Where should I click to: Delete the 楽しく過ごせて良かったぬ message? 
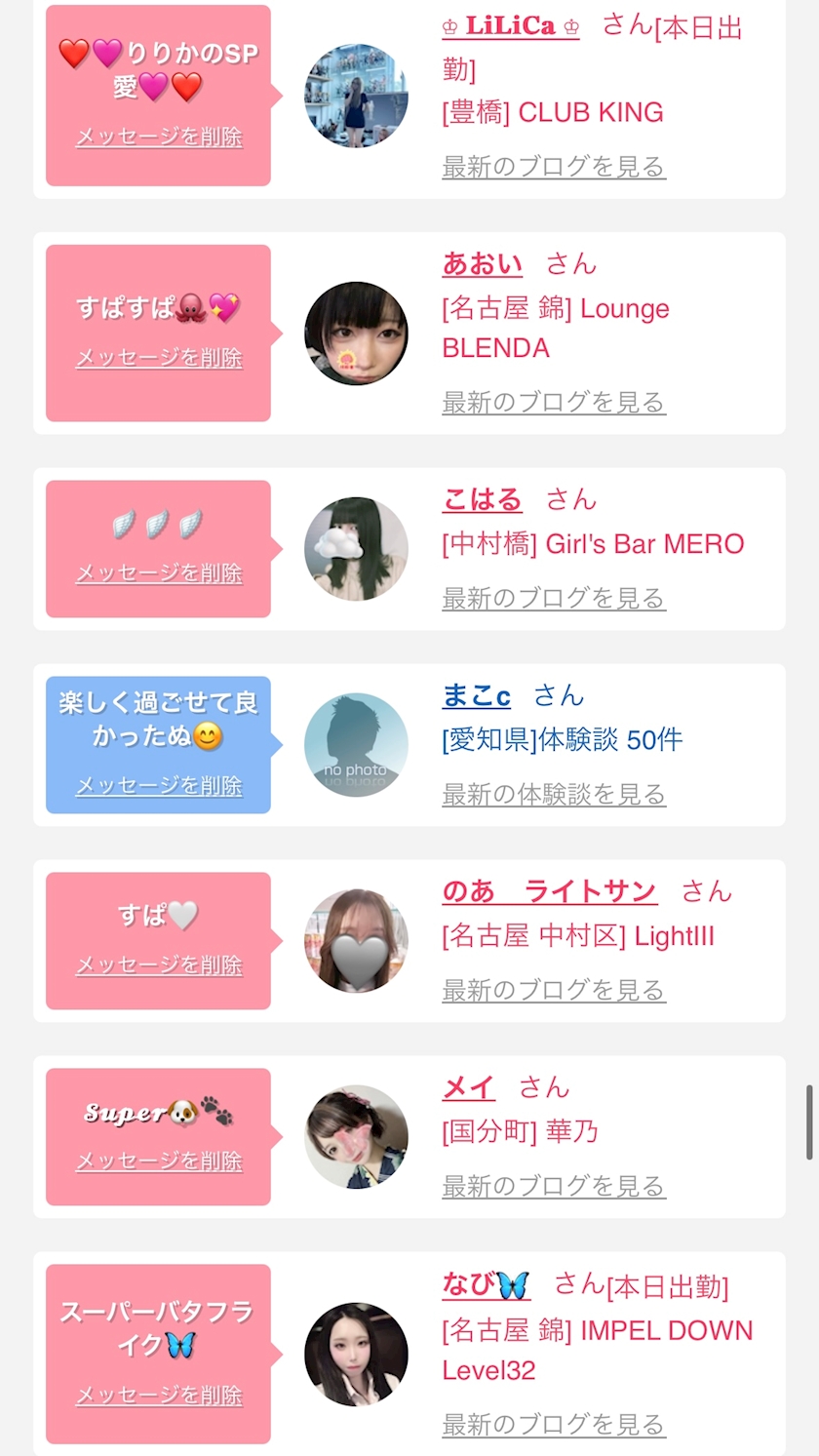coord(159,786)
